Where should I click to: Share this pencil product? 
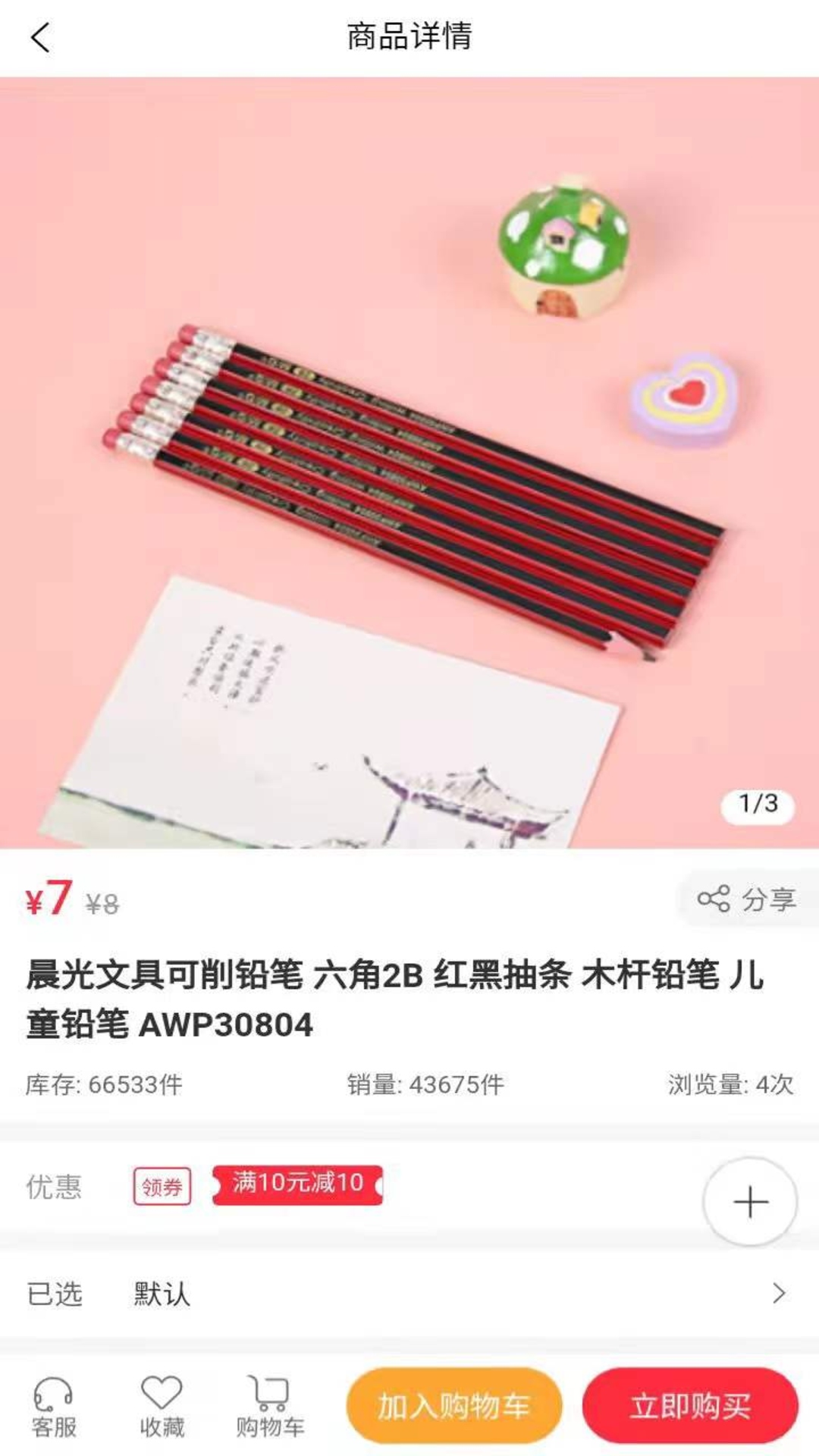tap(748, 899)
